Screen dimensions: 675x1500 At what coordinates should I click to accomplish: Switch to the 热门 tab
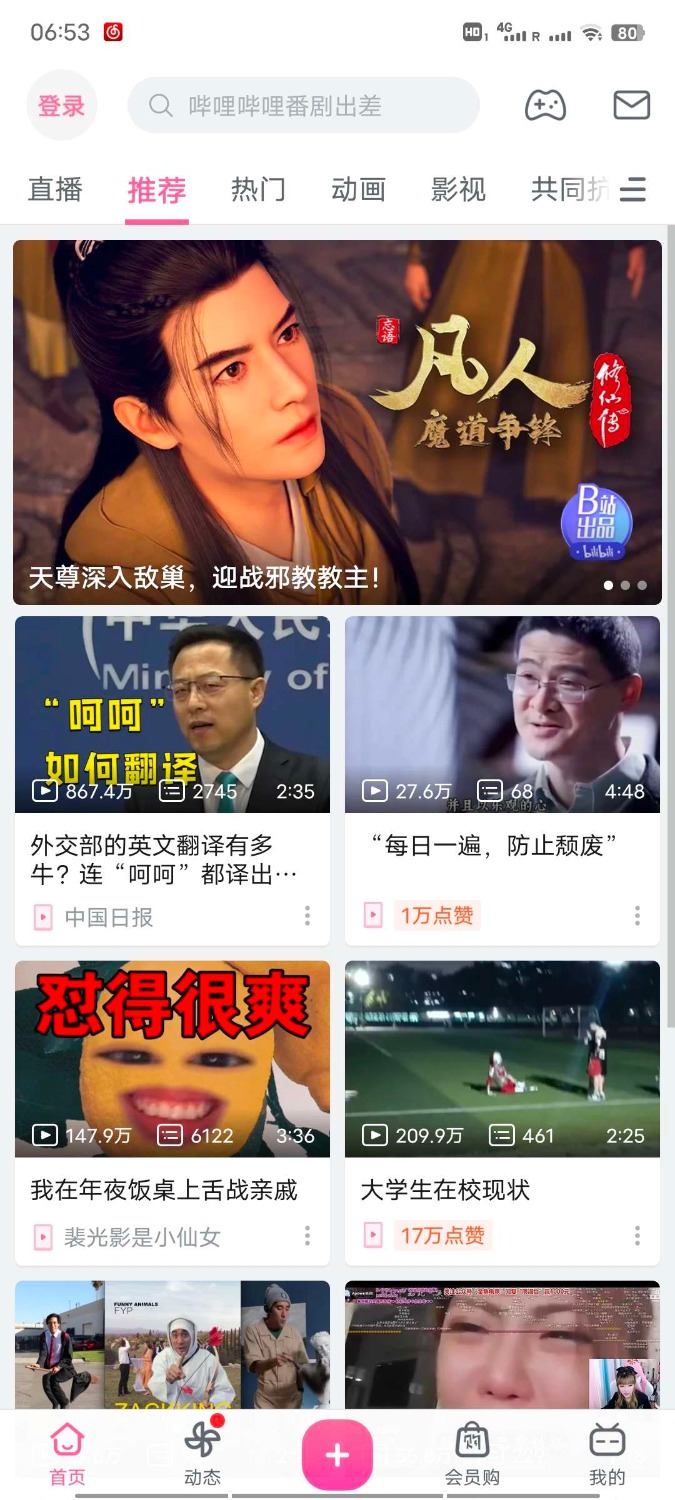click(258, 189)
